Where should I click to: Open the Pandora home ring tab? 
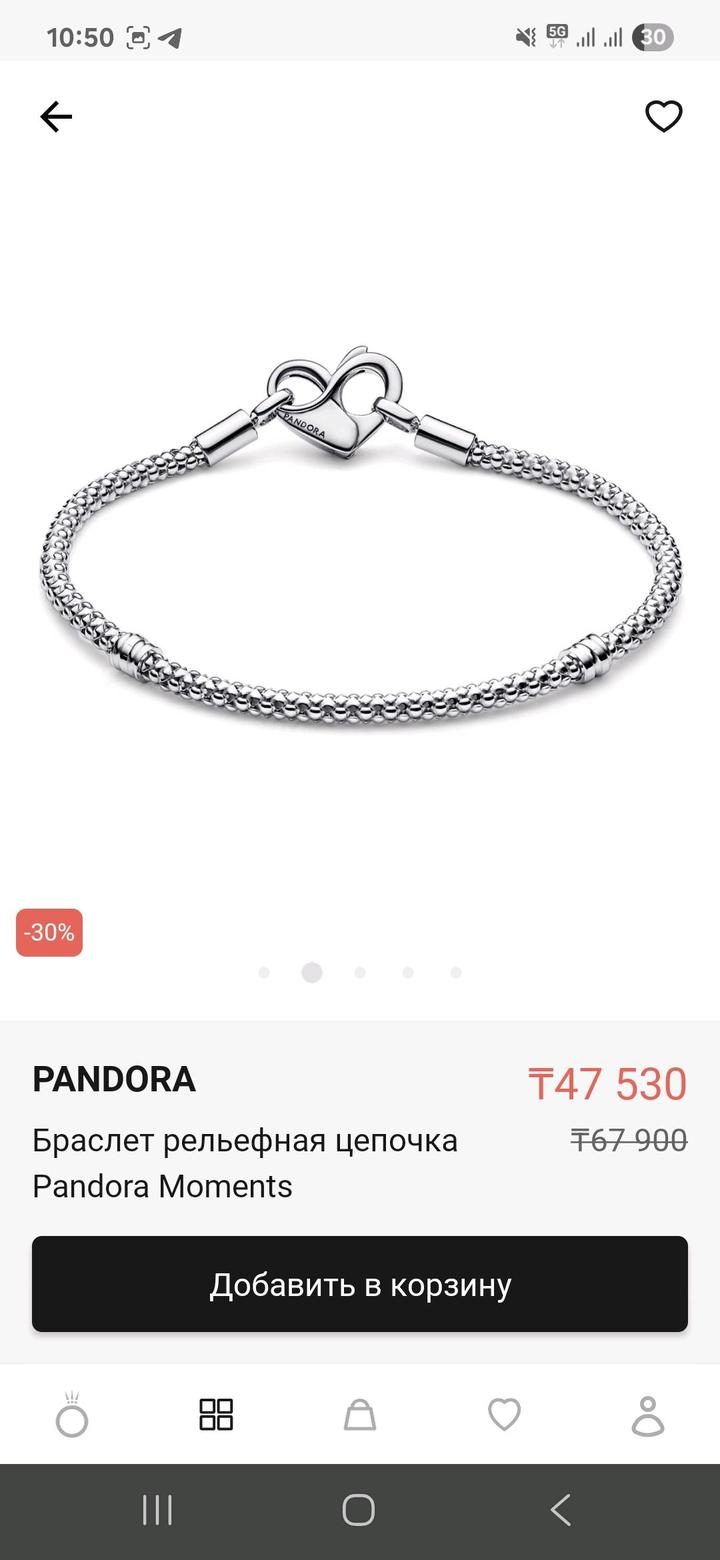72,1415
